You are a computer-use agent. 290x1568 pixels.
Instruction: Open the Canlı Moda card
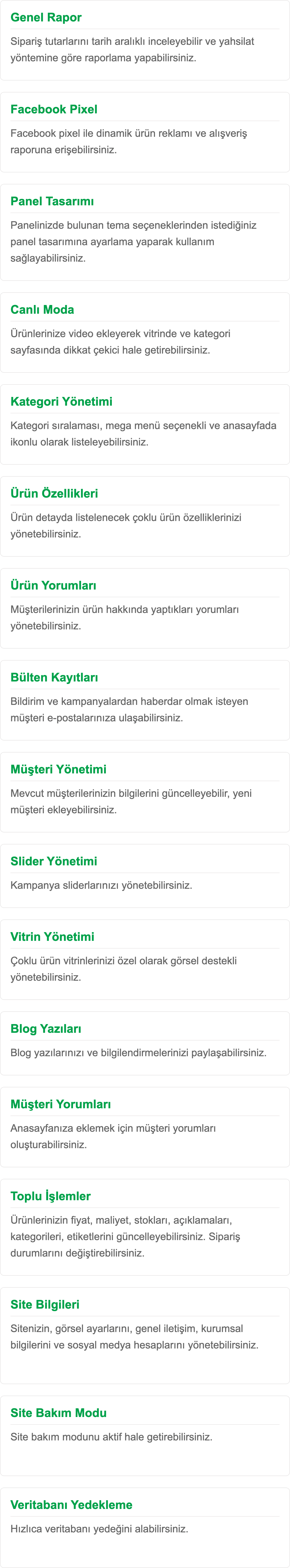145,332
